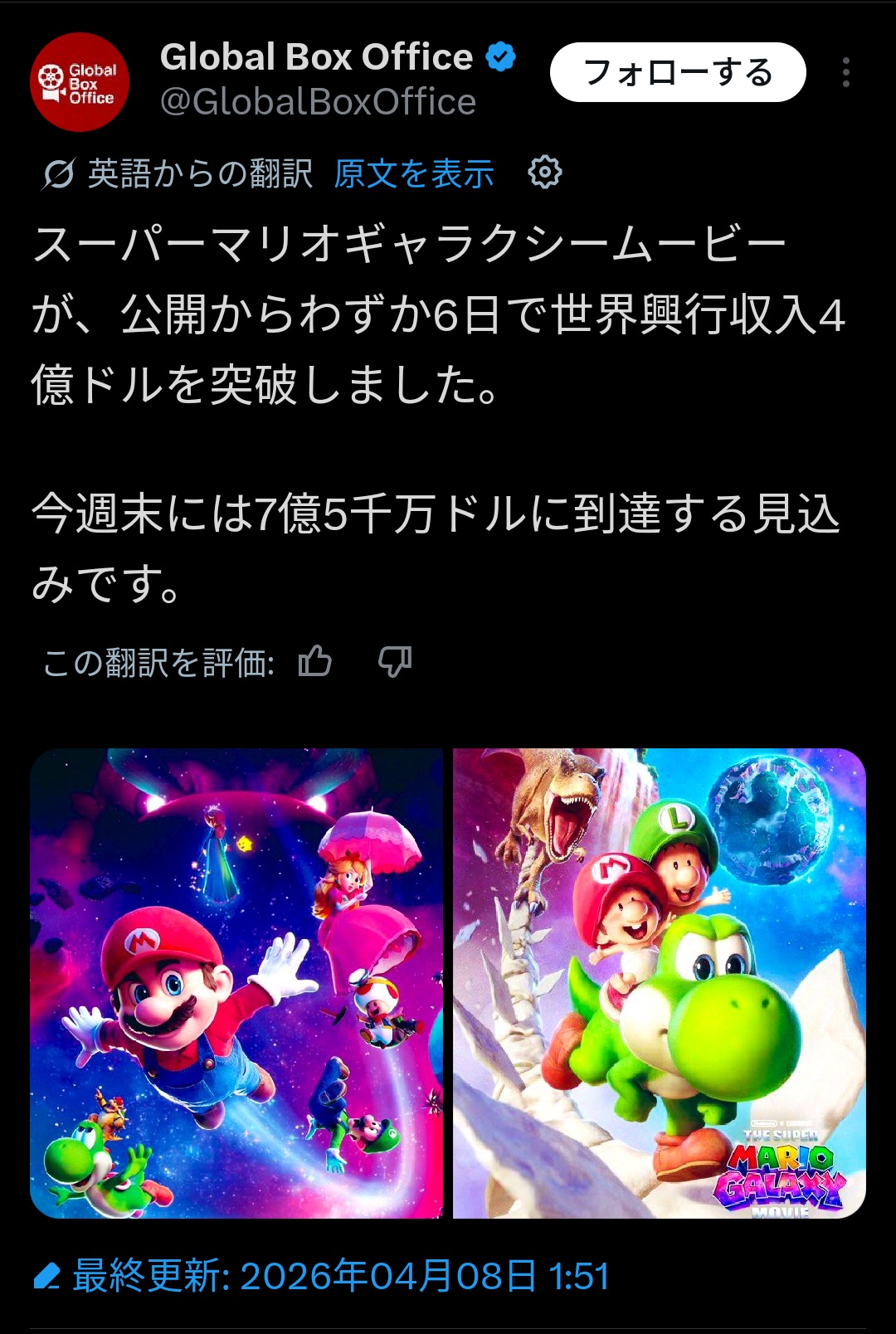This screenshot has width=896, height=1334.
Task: Open the Mario flying poster image
Action: tap(236, 983)
